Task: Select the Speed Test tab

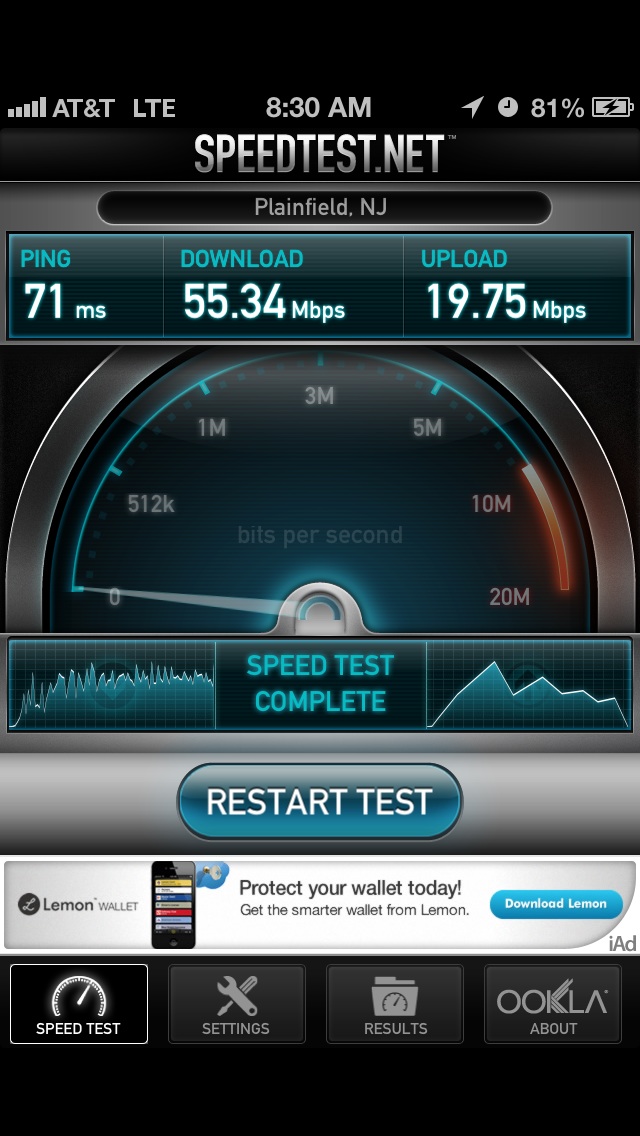Action: pos(78,1003)
